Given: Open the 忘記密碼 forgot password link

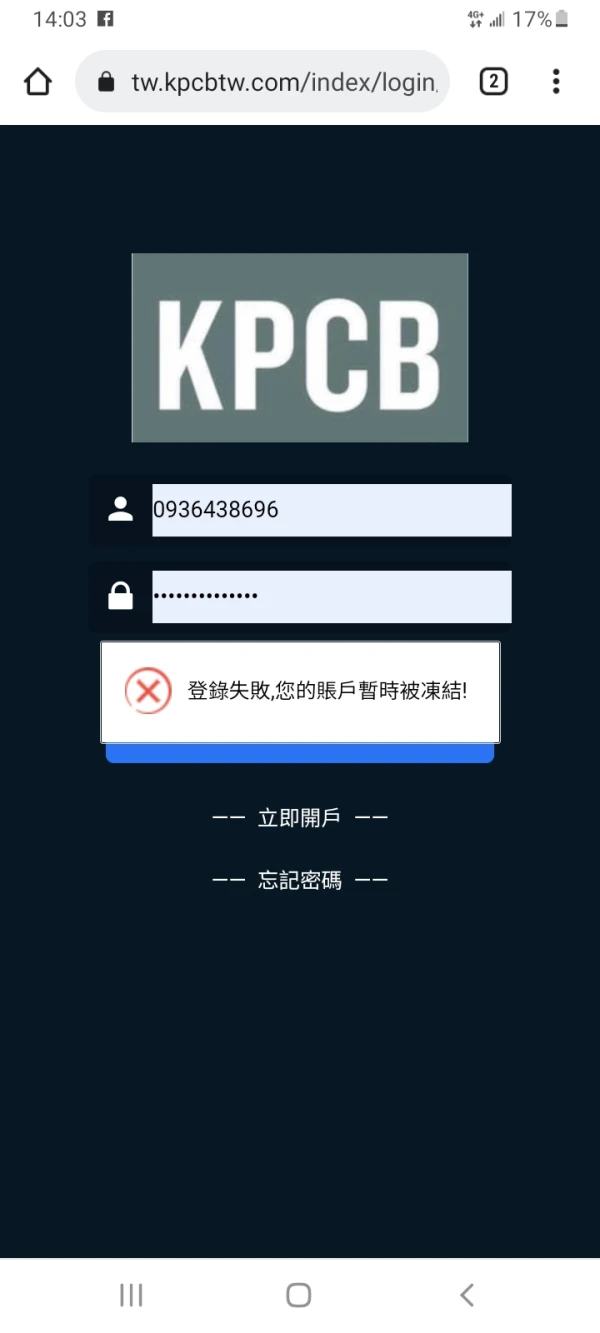Looking at the screenshot, I should click(x=300, y=880).
